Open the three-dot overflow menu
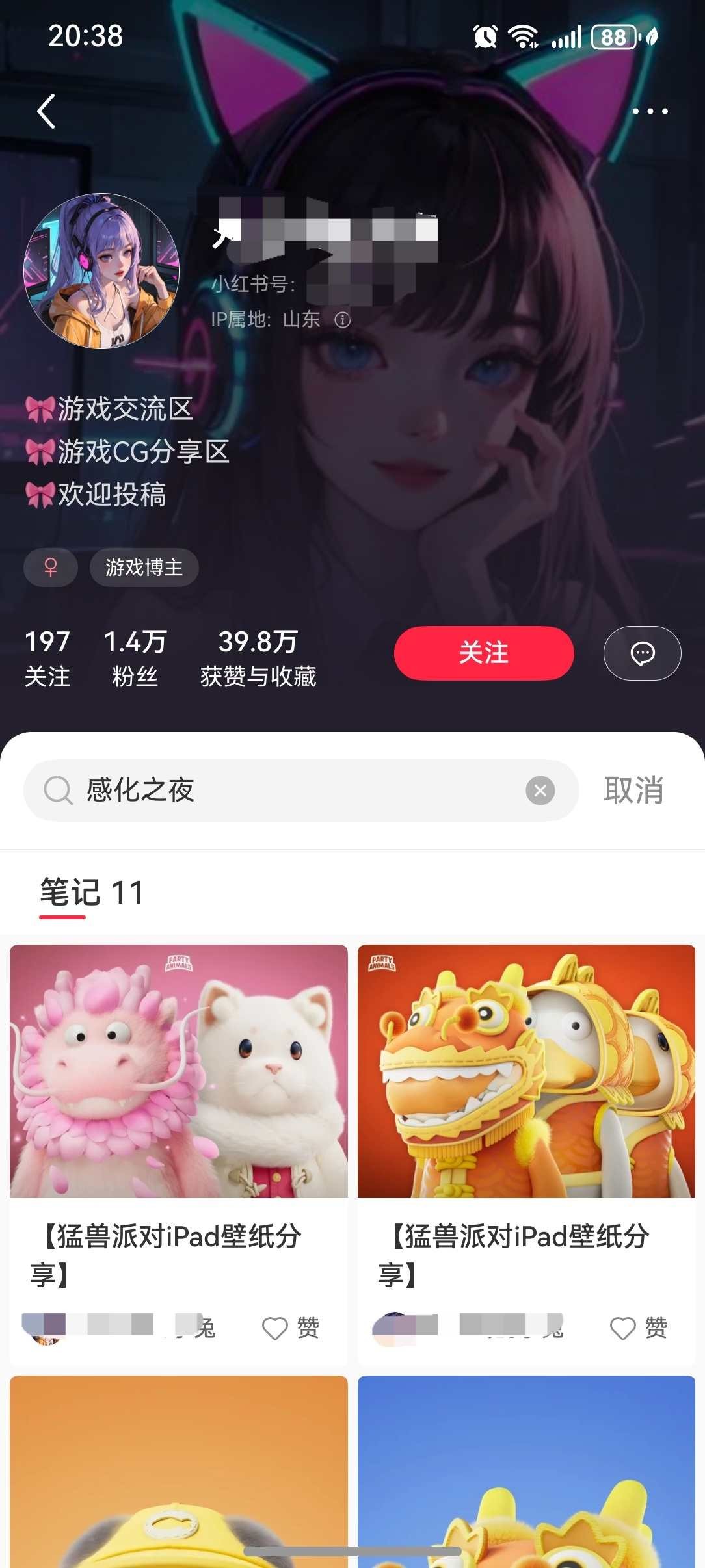705x1568 pixels. coord(650,111)
